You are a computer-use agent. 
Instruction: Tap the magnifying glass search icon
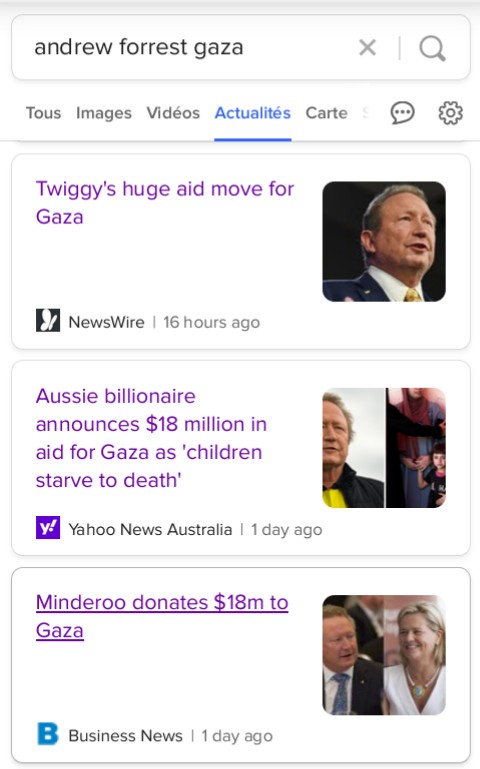[x=432, y=48]
